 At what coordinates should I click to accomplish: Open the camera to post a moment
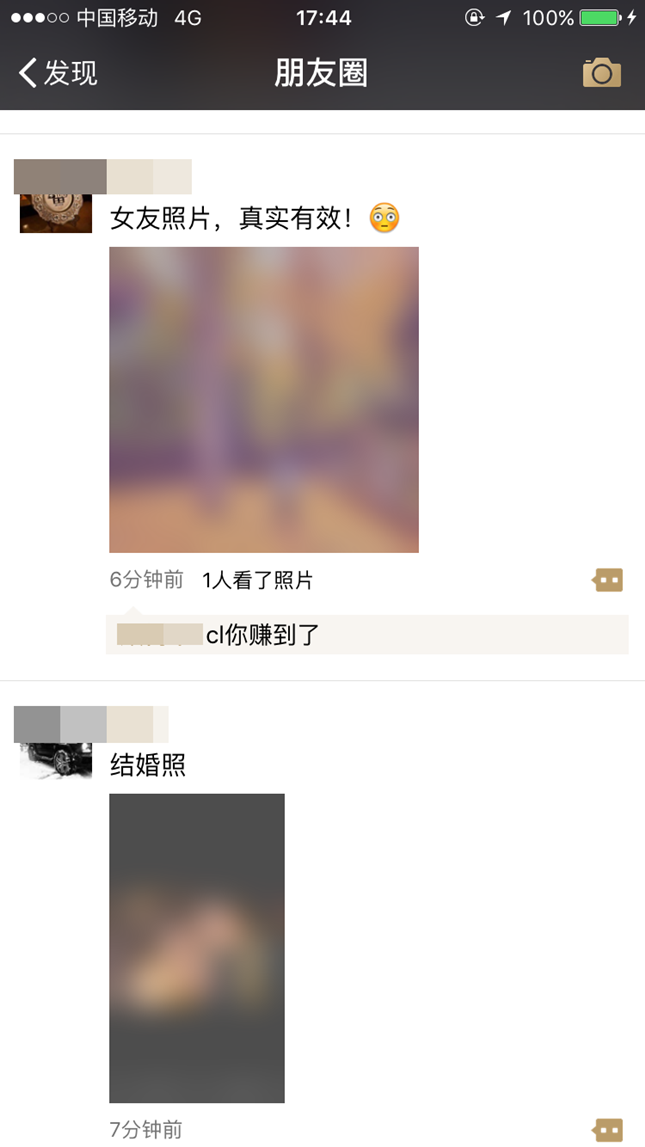click(x=601, y=73)
